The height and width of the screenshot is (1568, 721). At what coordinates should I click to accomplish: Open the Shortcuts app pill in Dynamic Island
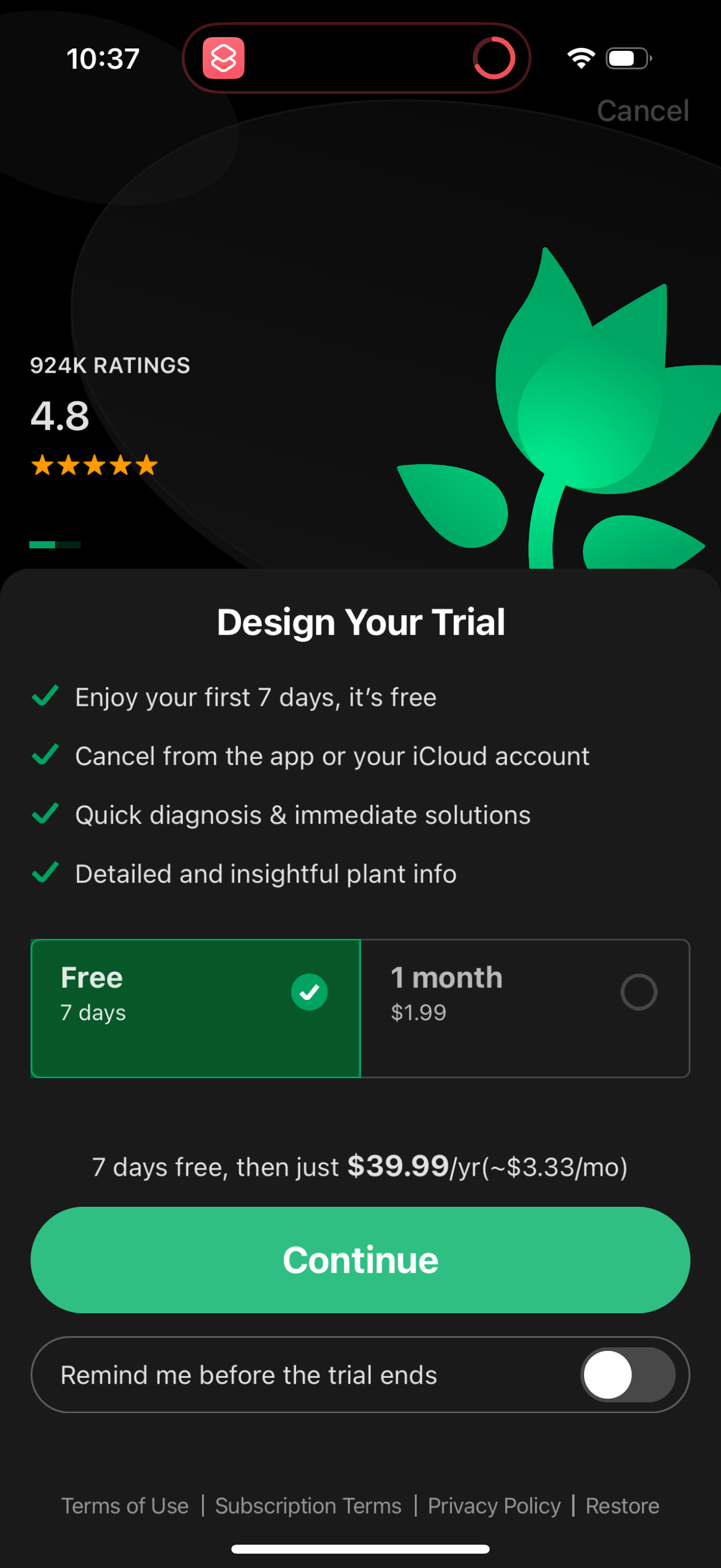(x=224, y=59)
